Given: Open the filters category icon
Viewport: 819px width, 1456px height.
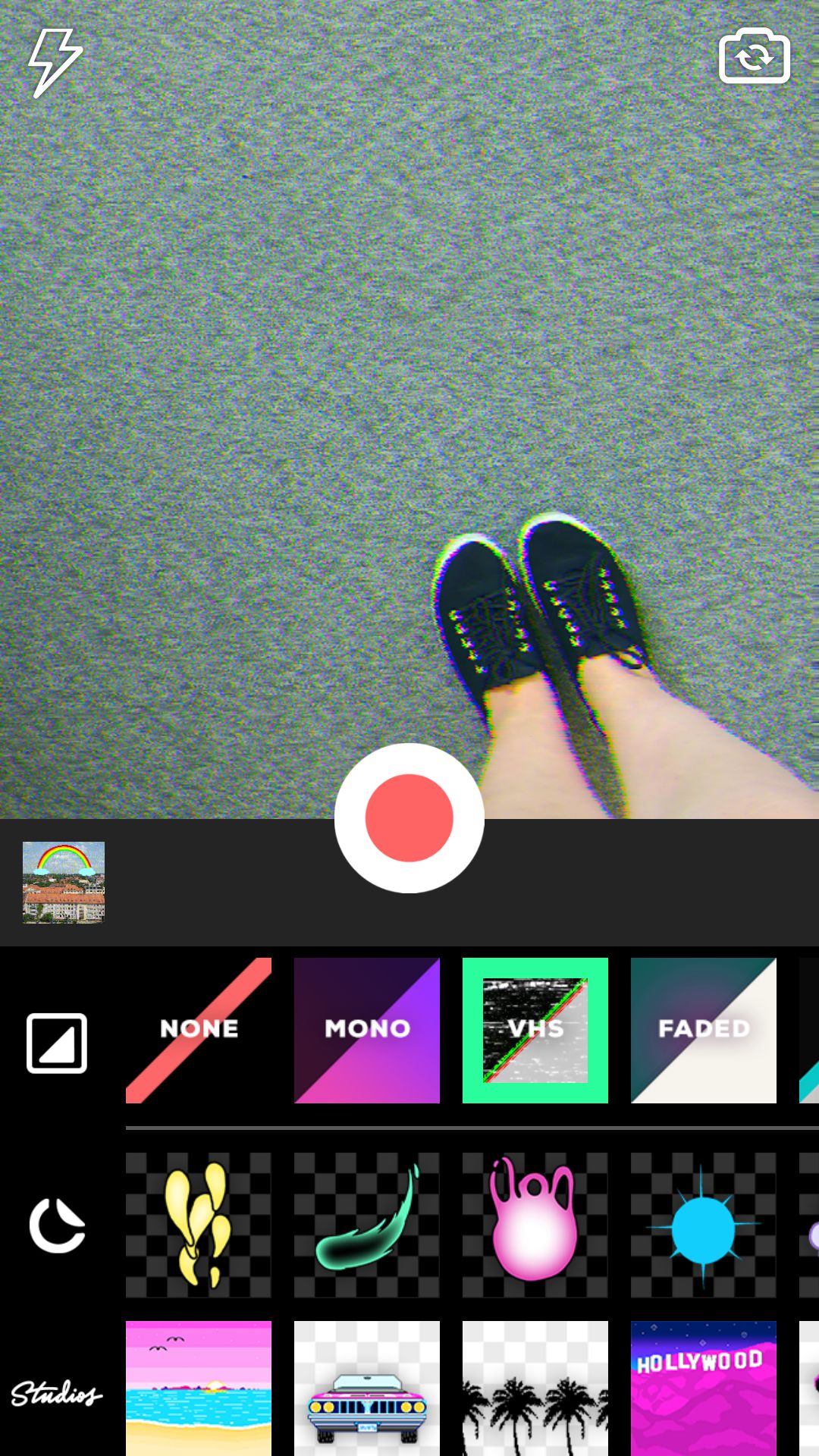Looking at the screenshot, I should 57,1043.
